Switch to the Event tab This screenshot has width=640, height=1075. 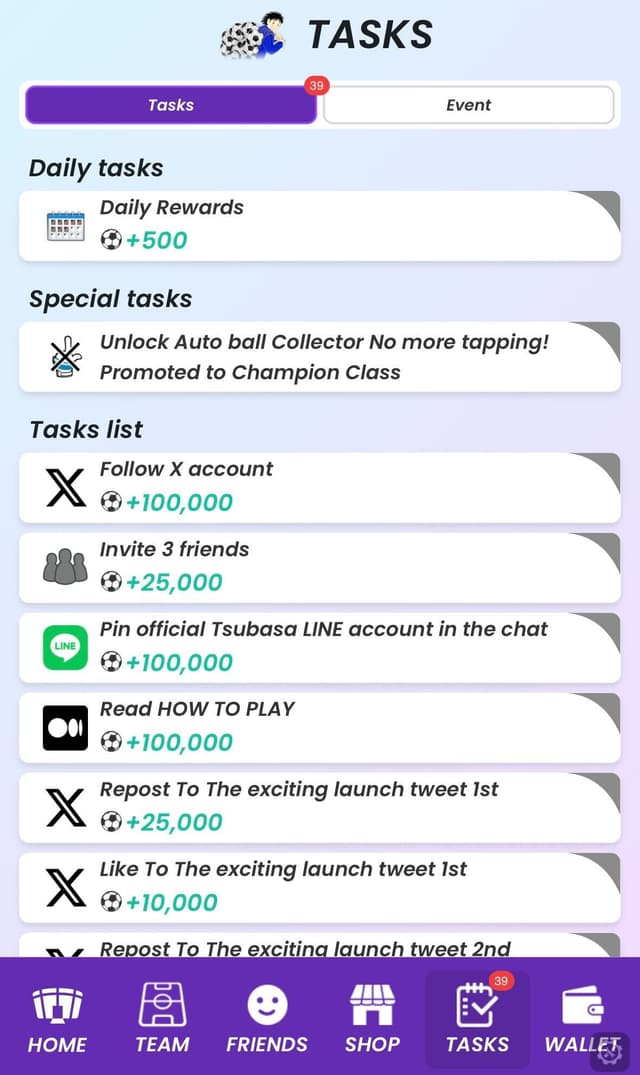point(468,105)
